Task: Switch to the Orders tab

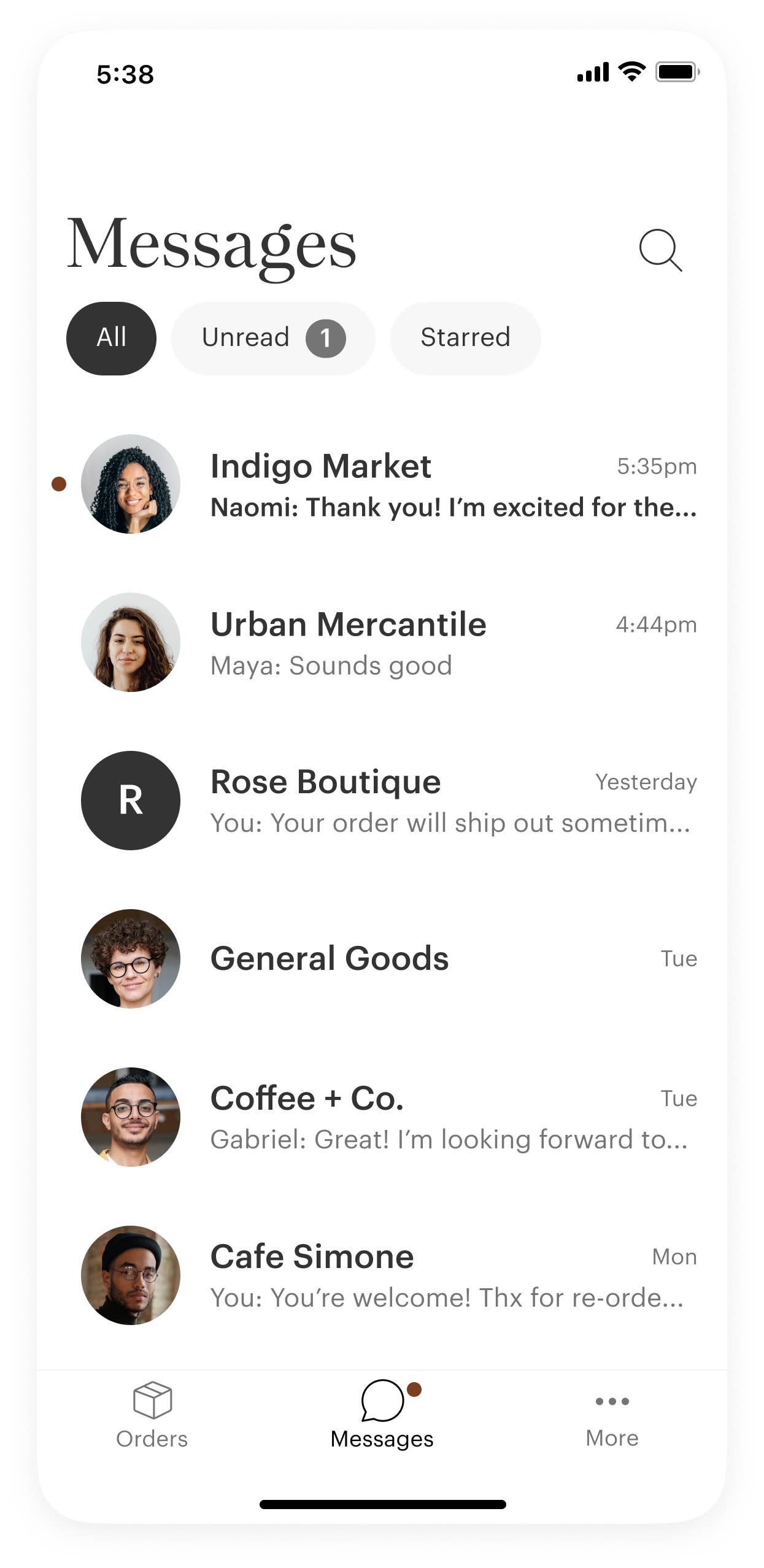Action: tap(152, 1415)
